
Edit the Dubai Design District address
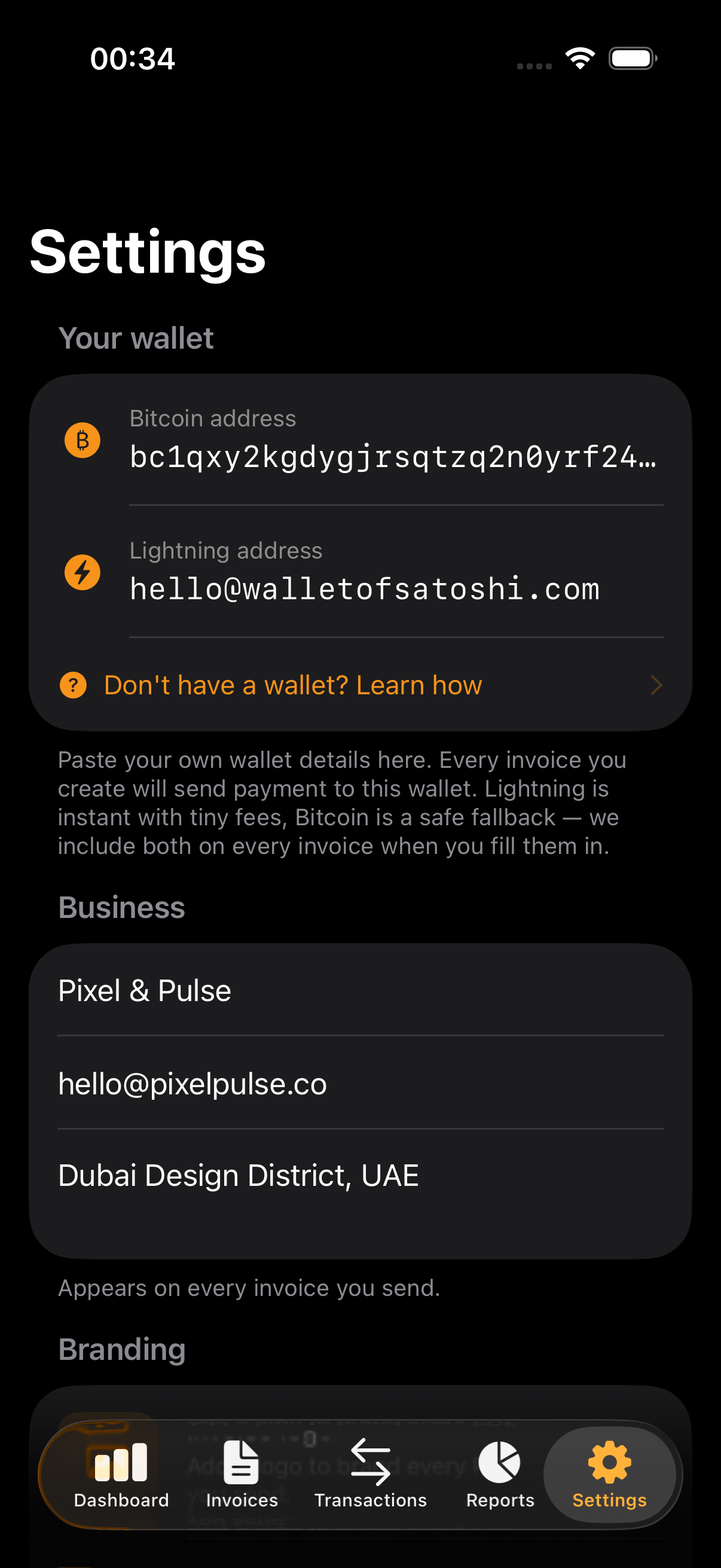tap(360, 1175)
